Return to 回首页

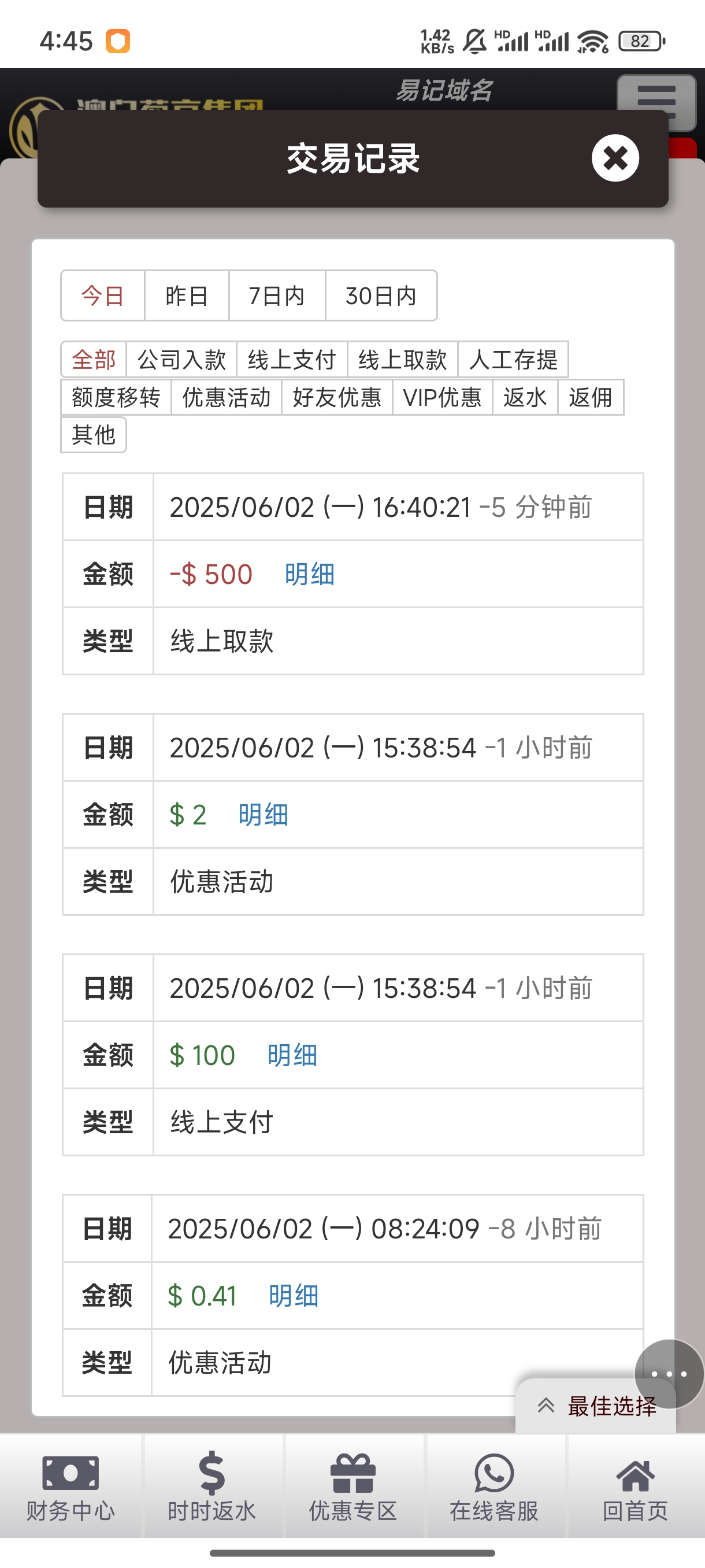(x=635, y=1486)
